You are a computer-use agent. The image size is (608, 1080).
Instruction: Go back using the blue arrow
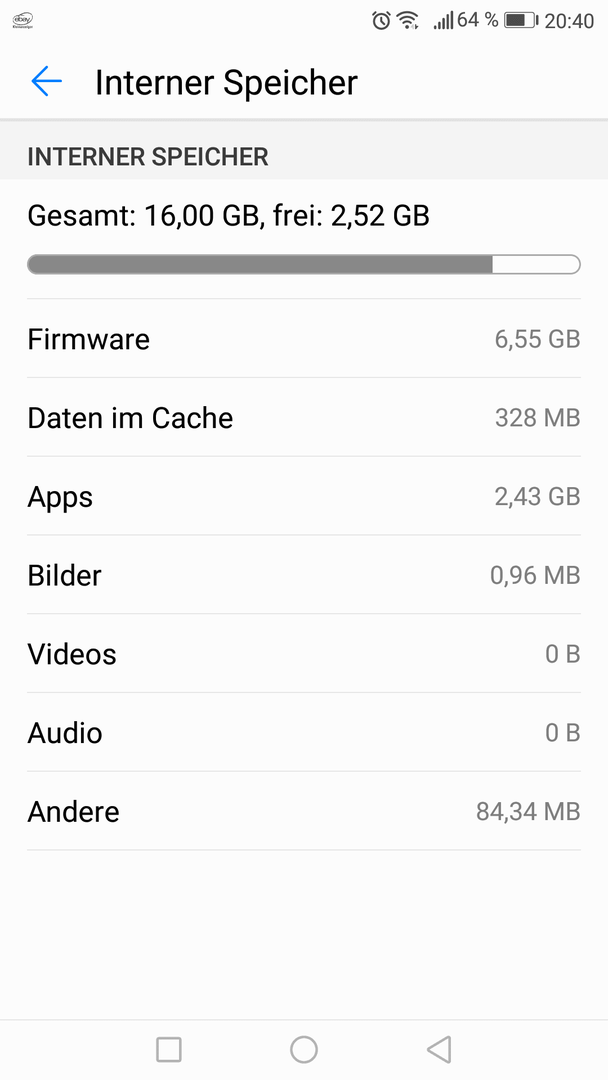(46, 81)
